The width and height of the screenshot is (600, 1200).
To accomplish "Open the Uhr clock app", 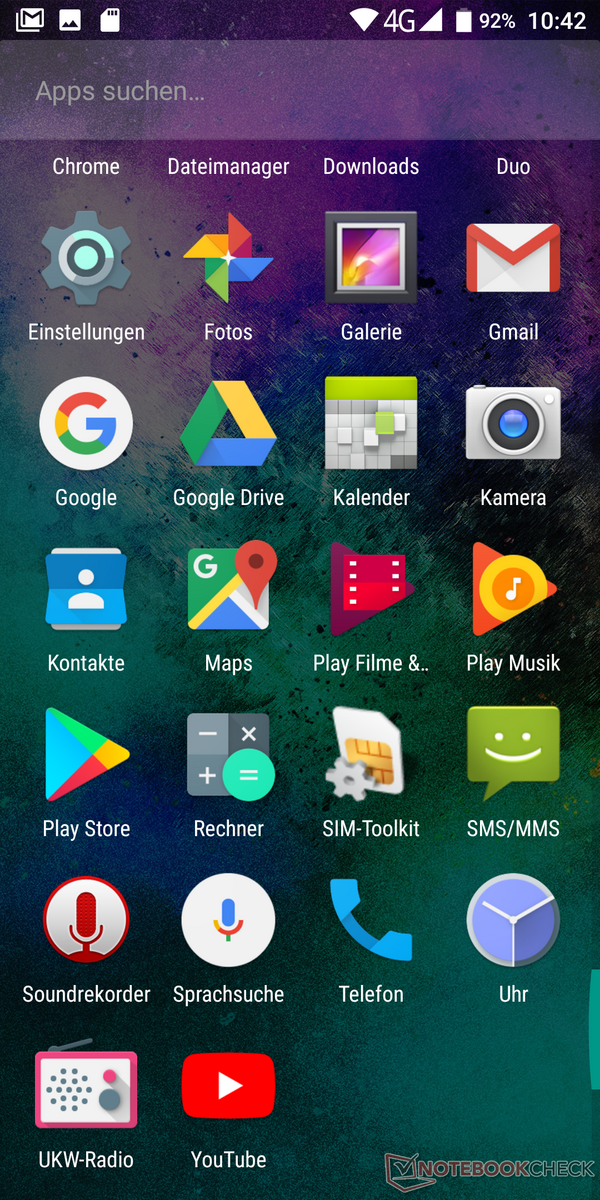I will pos(513,920).
